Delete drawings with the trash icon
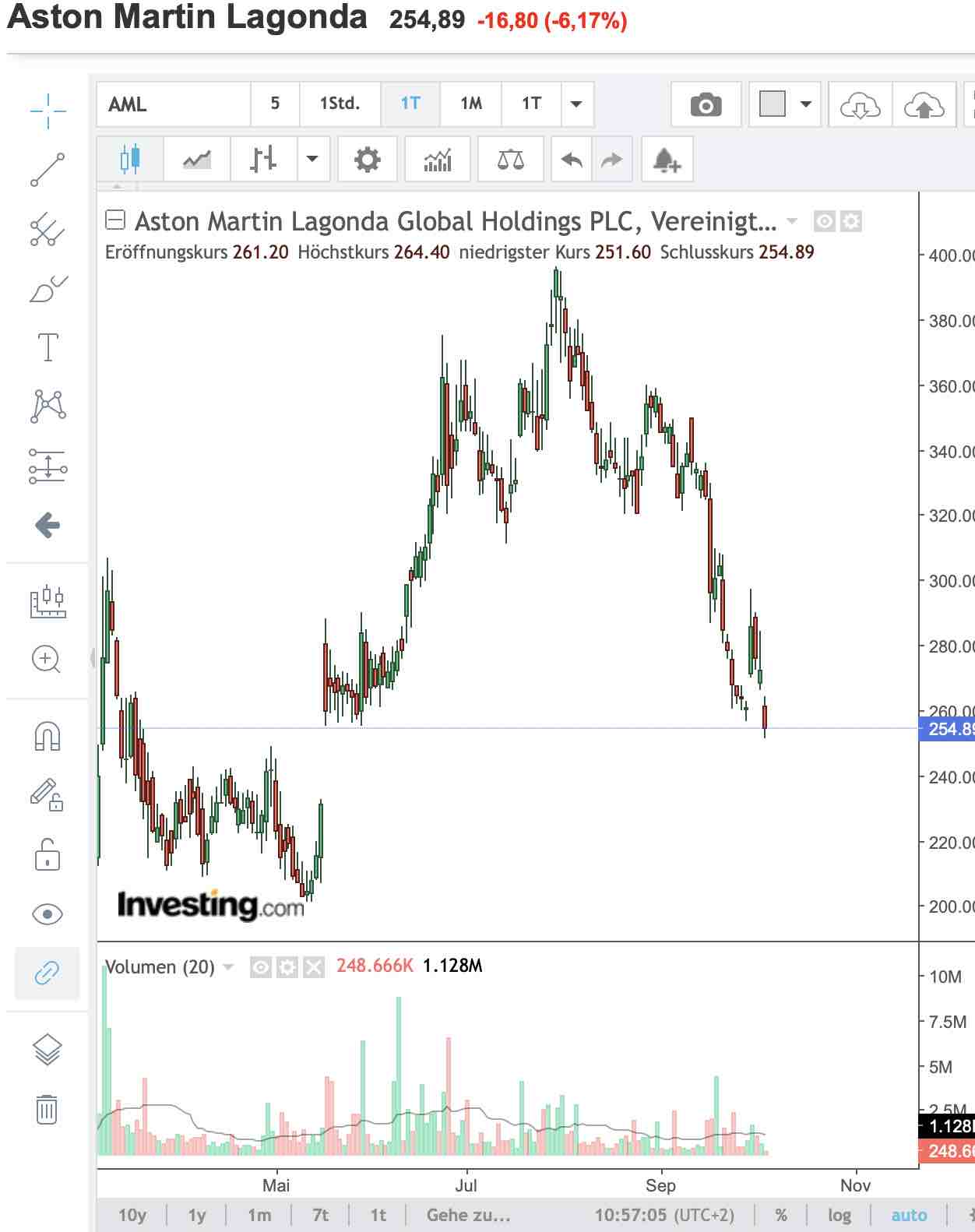 point(47,1109)
